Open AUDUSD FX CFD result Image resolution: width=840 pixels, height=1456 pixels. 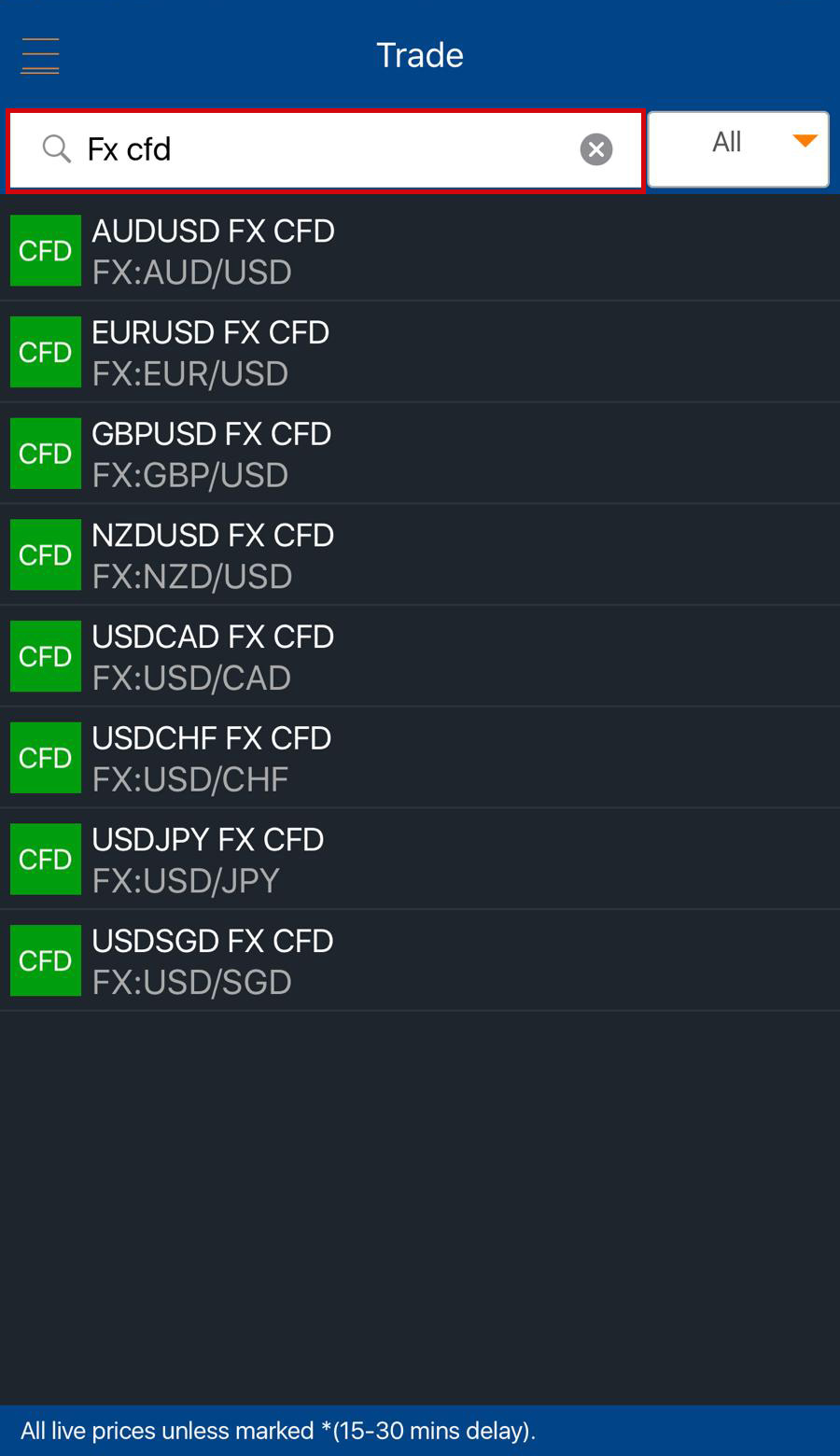point(420,250)
